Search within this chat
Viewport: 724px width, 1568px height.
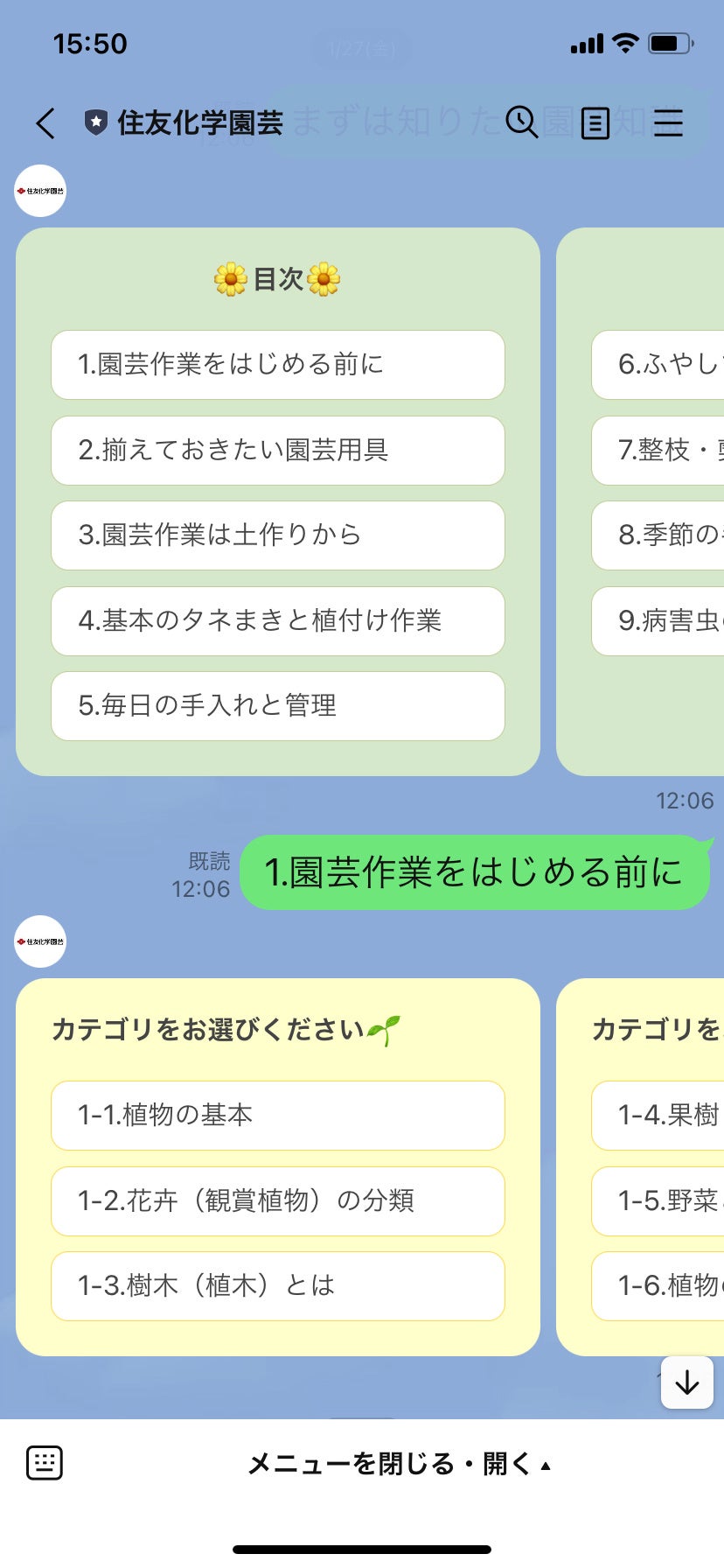click(522, 122)
